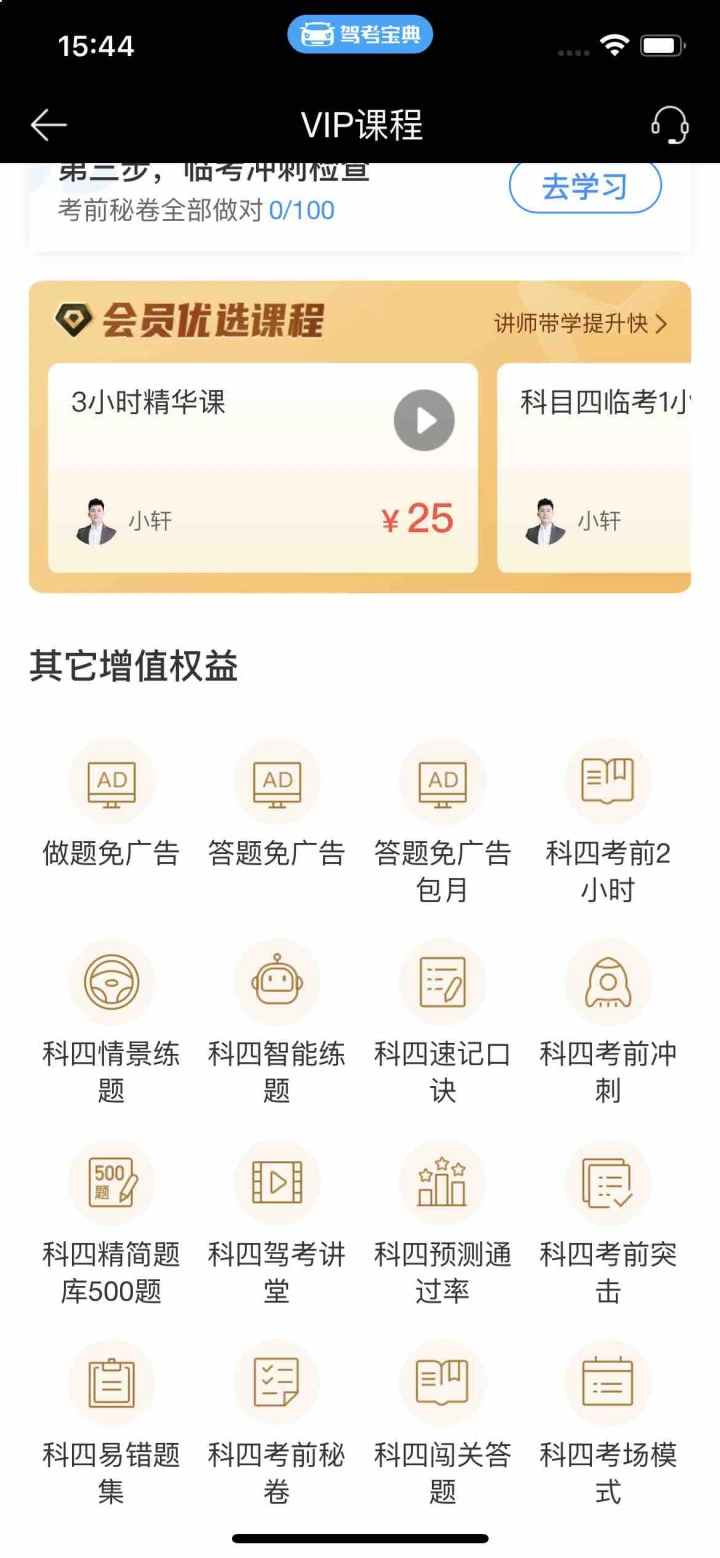Viewport: 720px width, 1558px height.
Task: Open the 科目四临考 course card
Action: [594, 467]
